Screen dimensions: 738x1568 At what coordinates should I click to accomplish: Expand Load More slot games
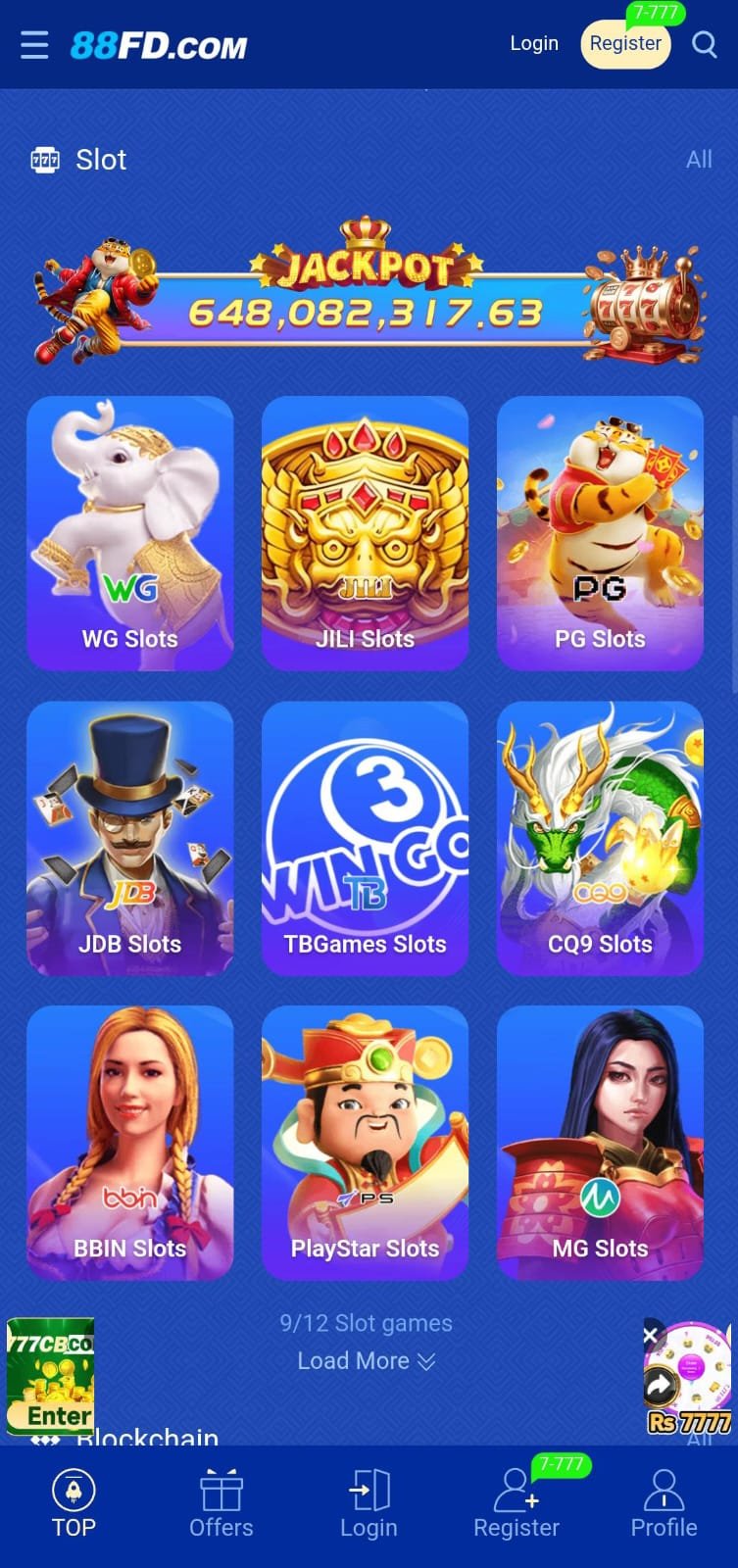(366, 1360)
